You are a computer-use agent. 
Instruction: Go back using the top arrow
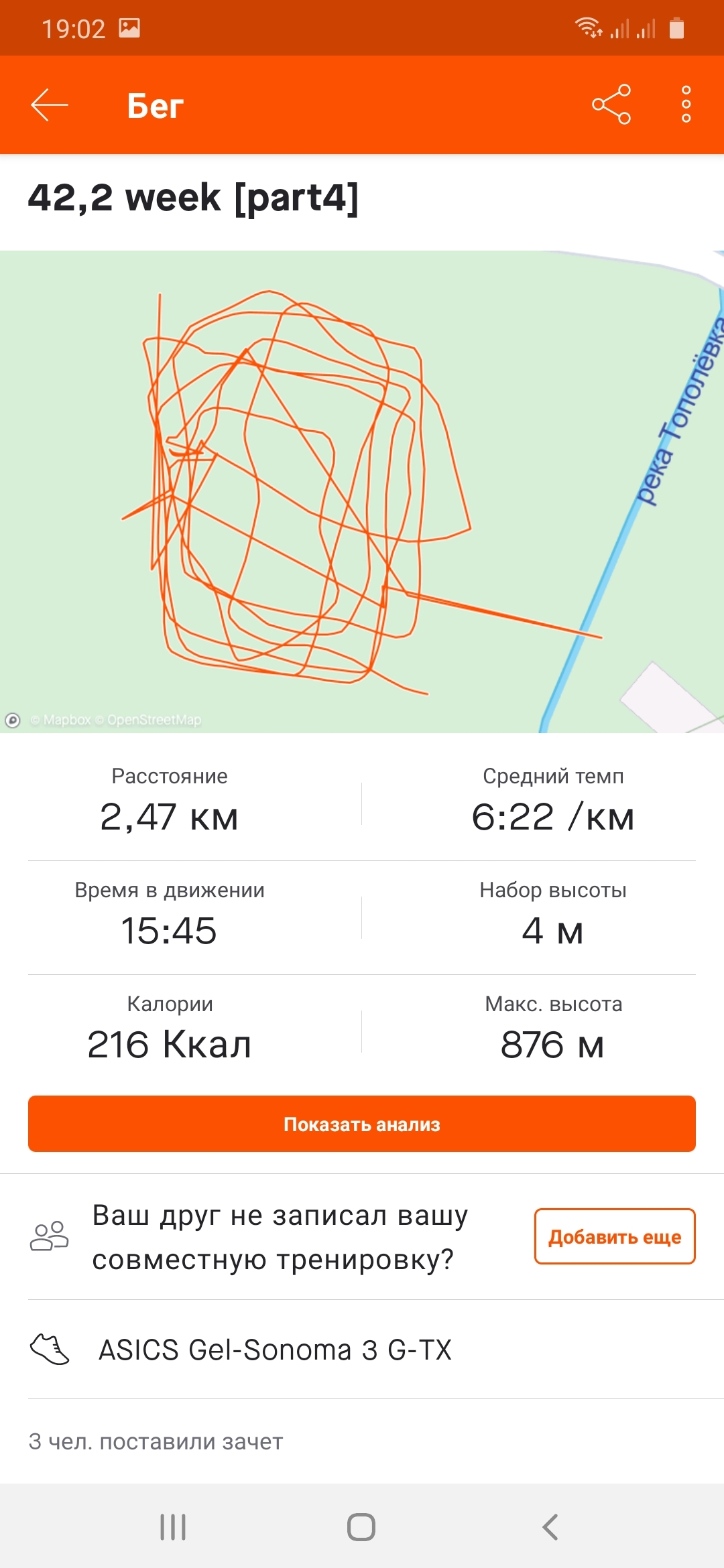50,105
